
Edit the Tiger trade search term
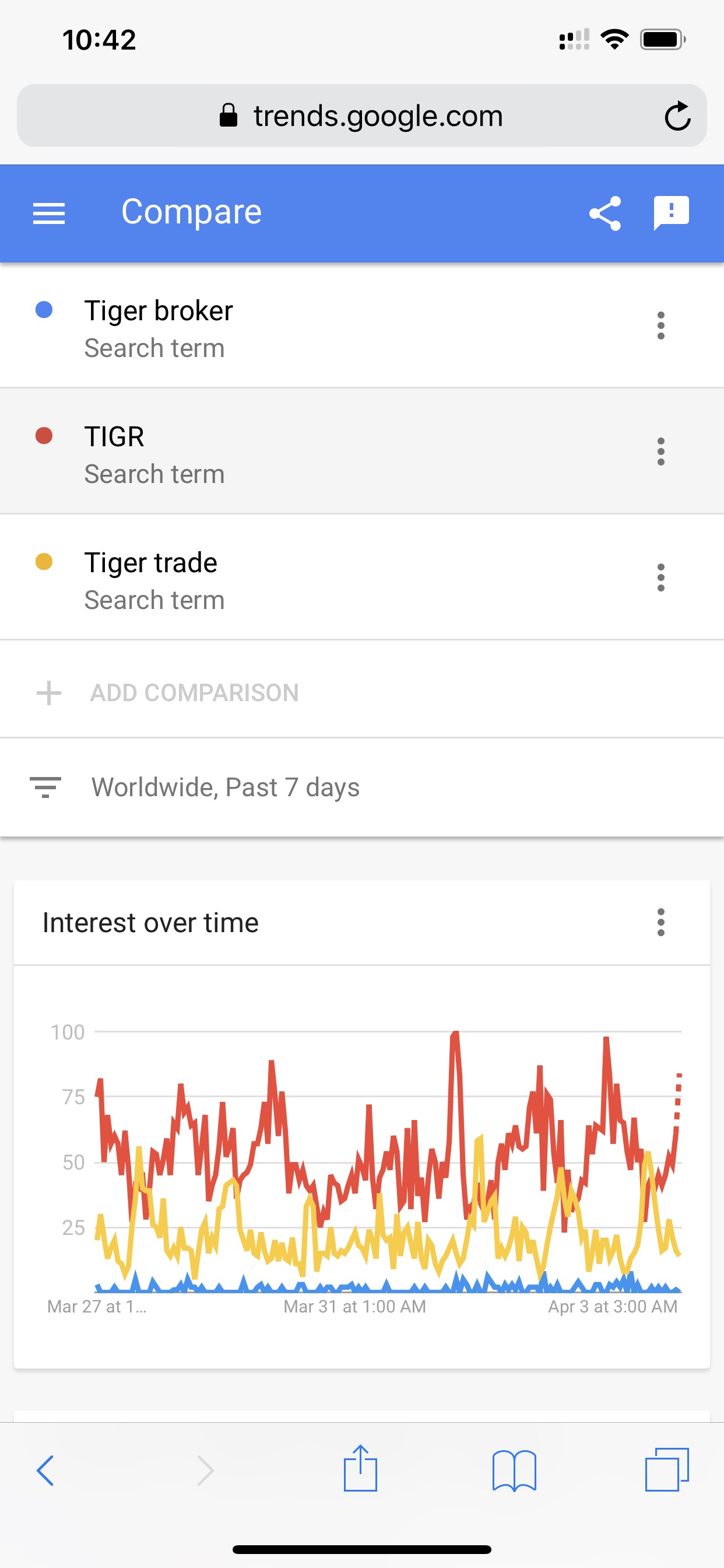[151, 563]
